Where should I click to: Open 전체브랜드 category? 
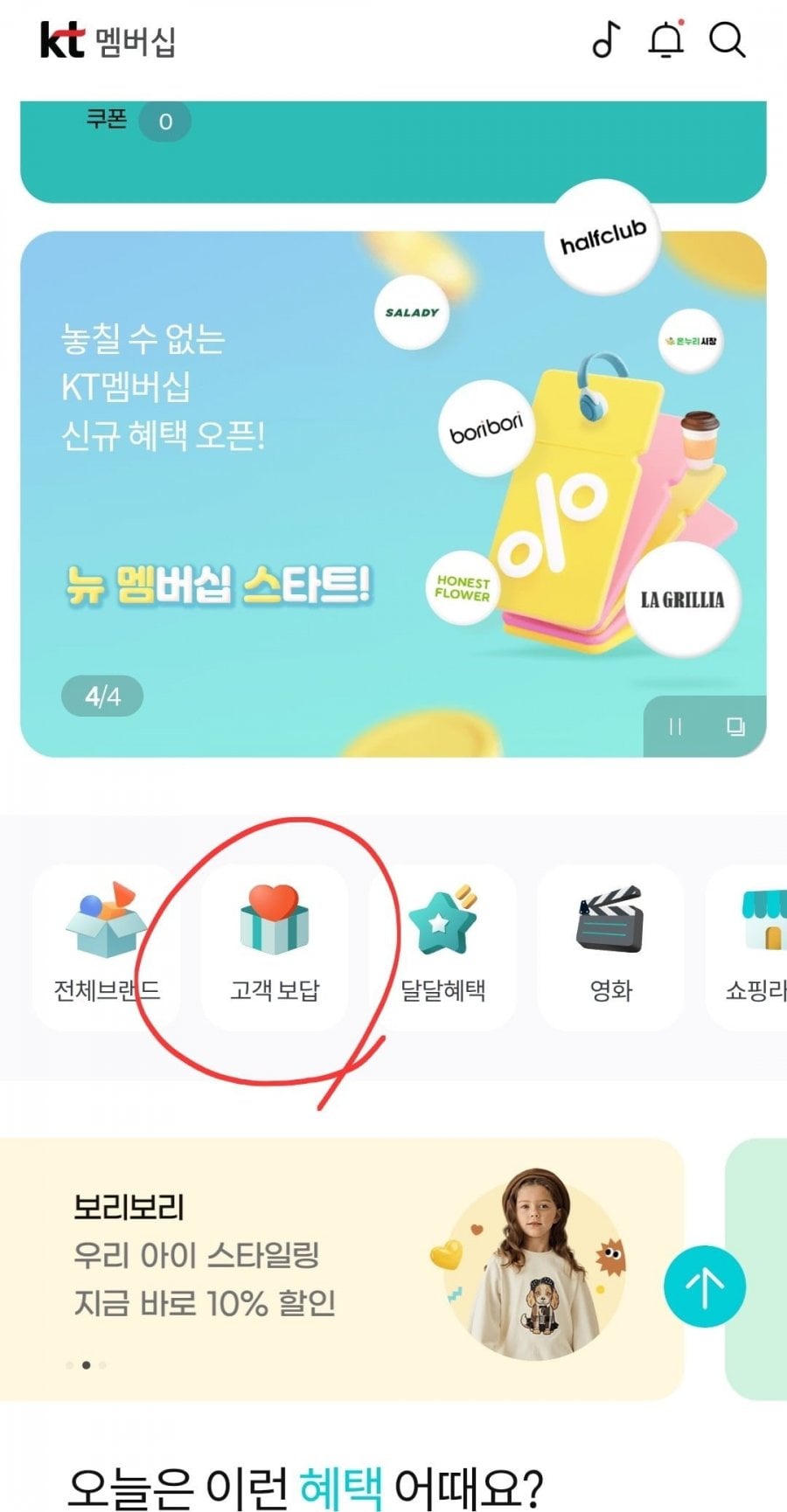pyautogui.click(x=107, y=947)
